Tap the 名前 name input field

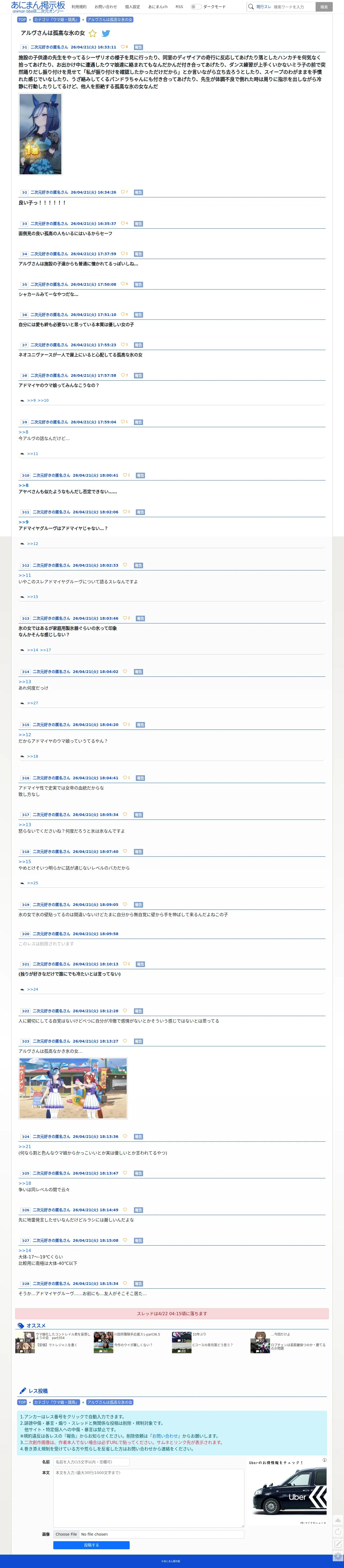[91, 1461]
